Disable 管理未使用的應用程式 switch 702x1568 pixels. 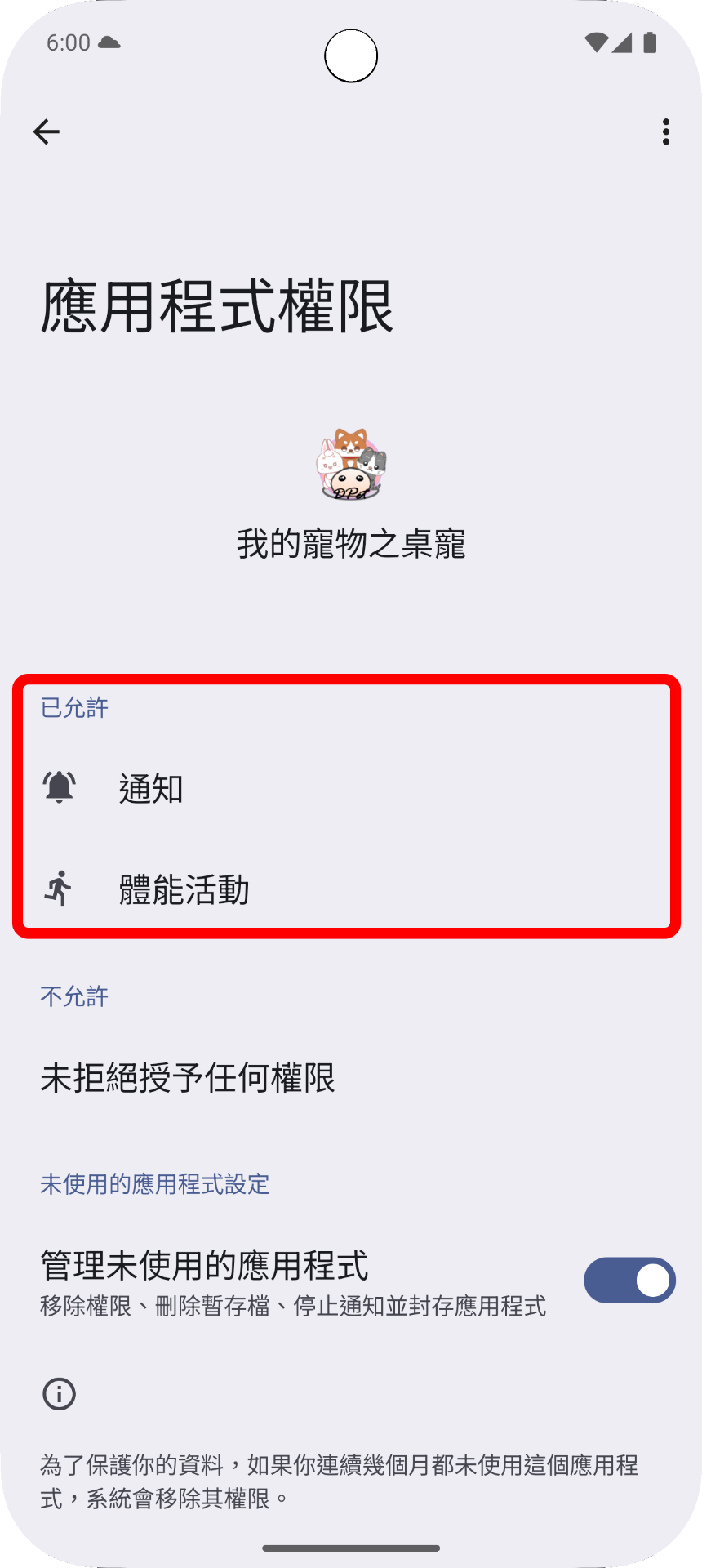tap(629, 1280)
